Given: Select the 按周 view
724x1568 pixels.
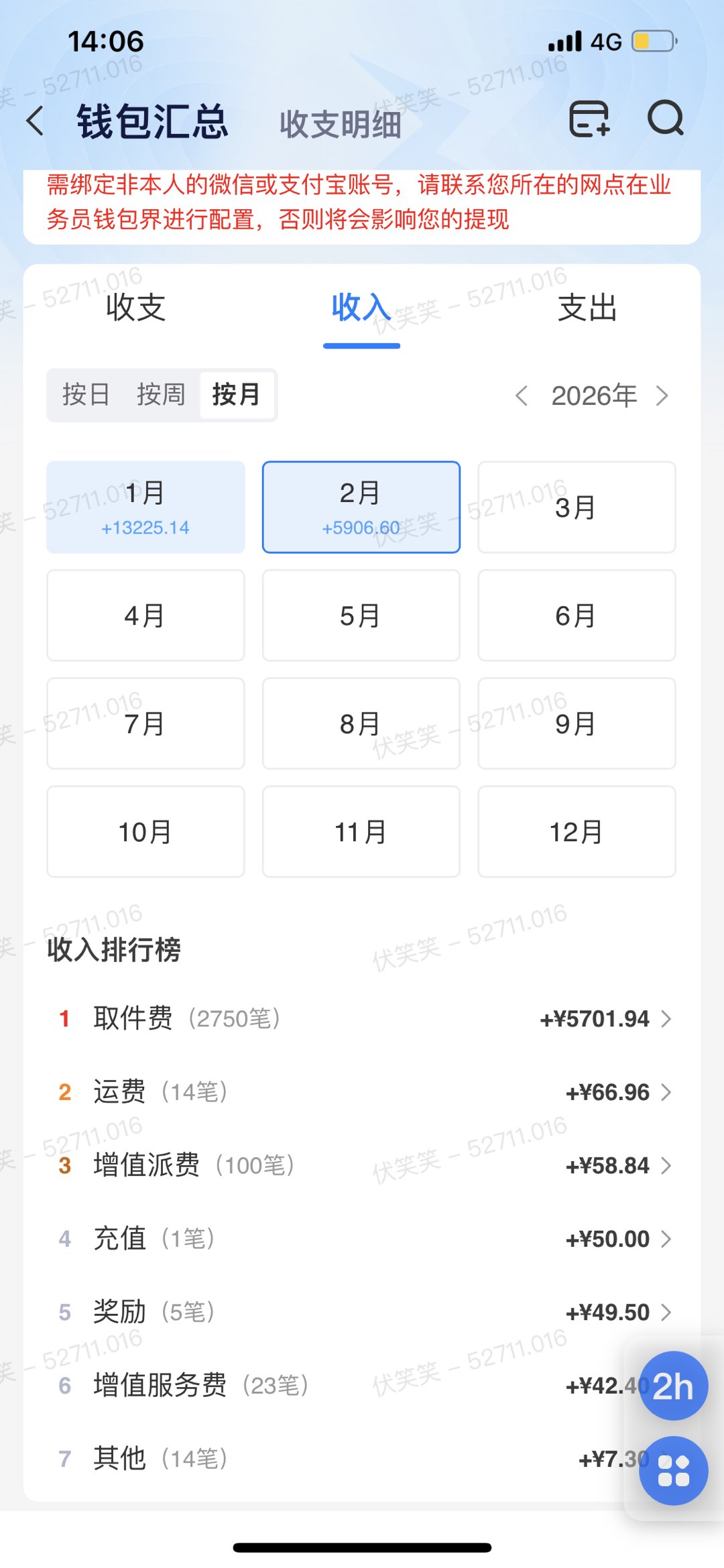Looking at the screenshot, I should 161,395.
